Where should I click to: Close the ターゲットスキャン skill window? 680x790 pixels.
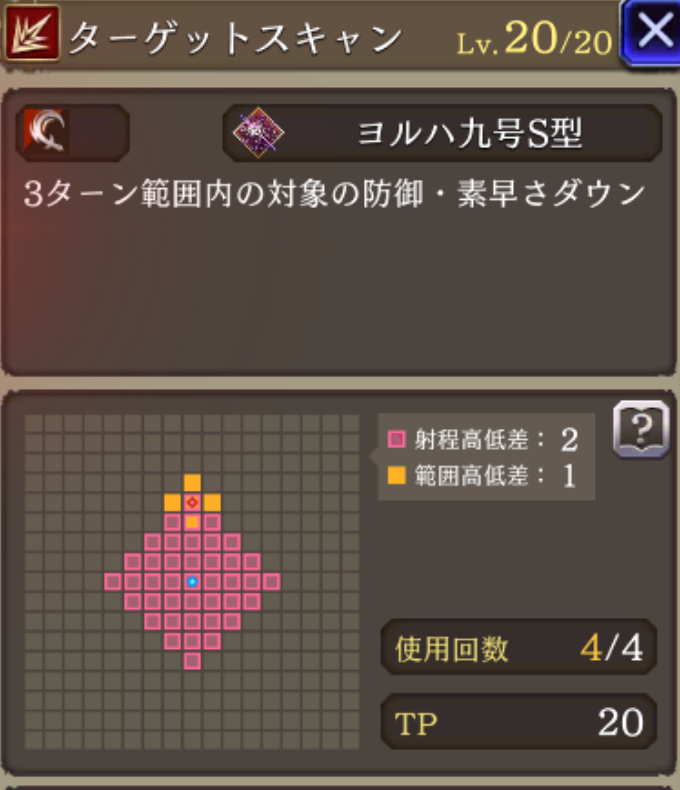(x=652, y=33)
